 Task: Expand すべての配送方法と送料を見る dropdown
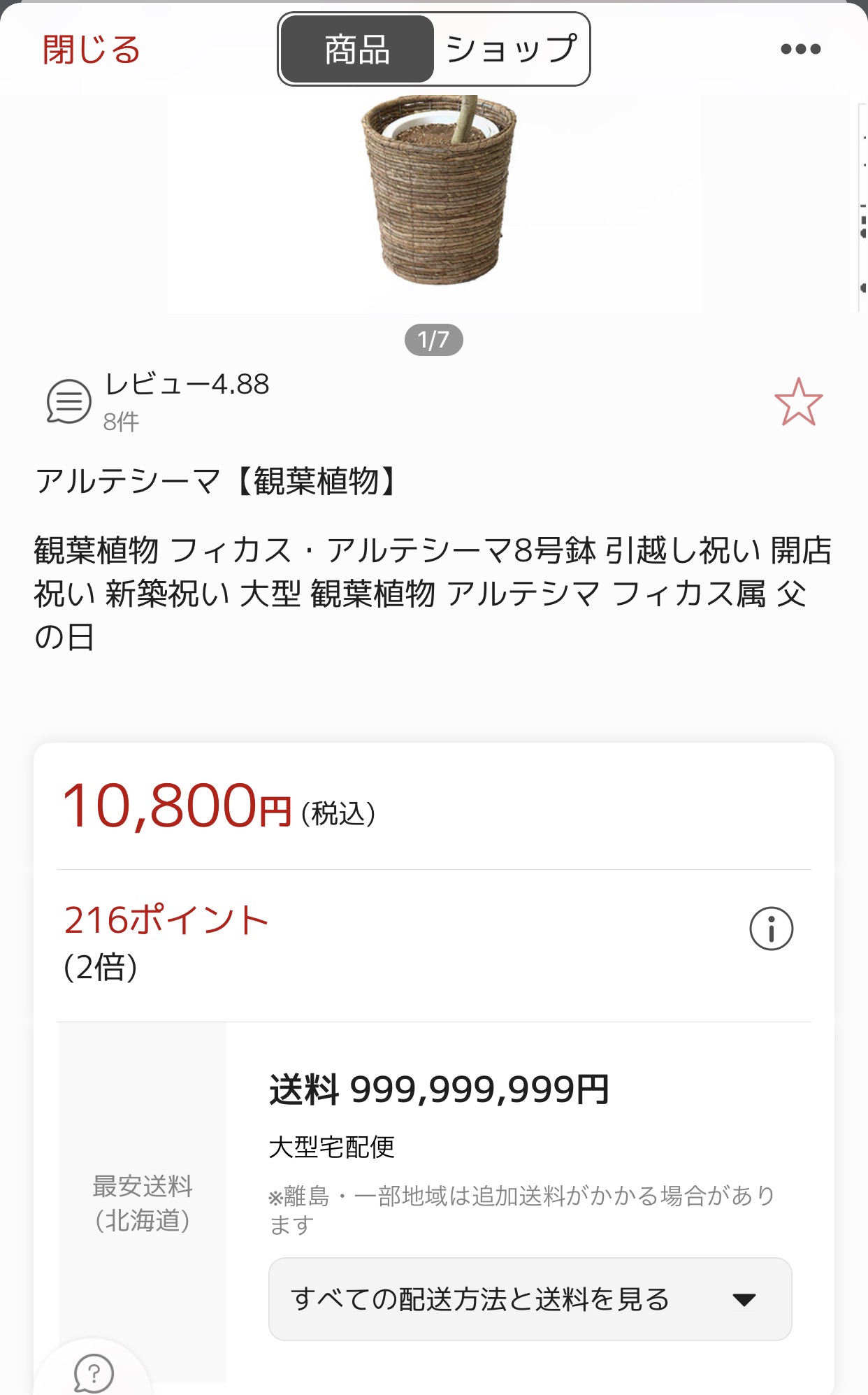click(x=530, y=1299)
